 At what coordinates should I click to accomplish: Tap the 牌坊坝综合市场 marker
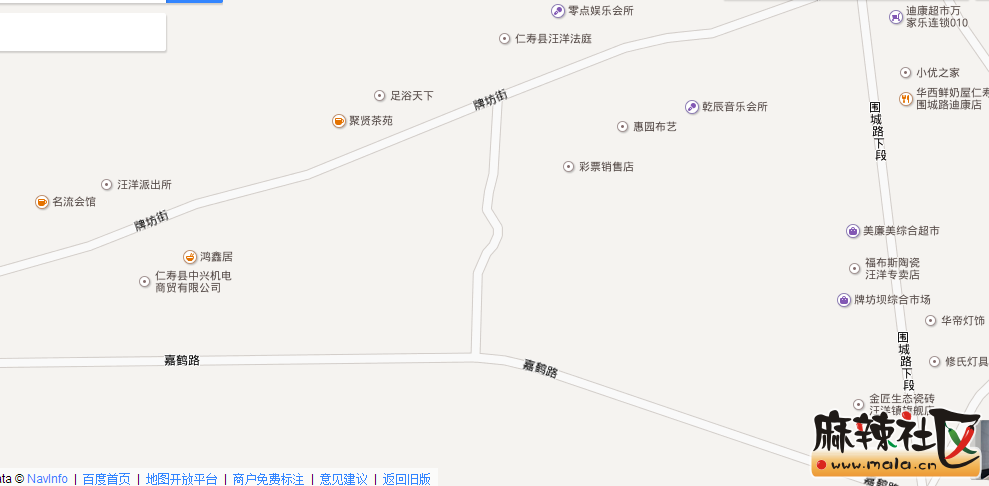(x=843, y=300)
